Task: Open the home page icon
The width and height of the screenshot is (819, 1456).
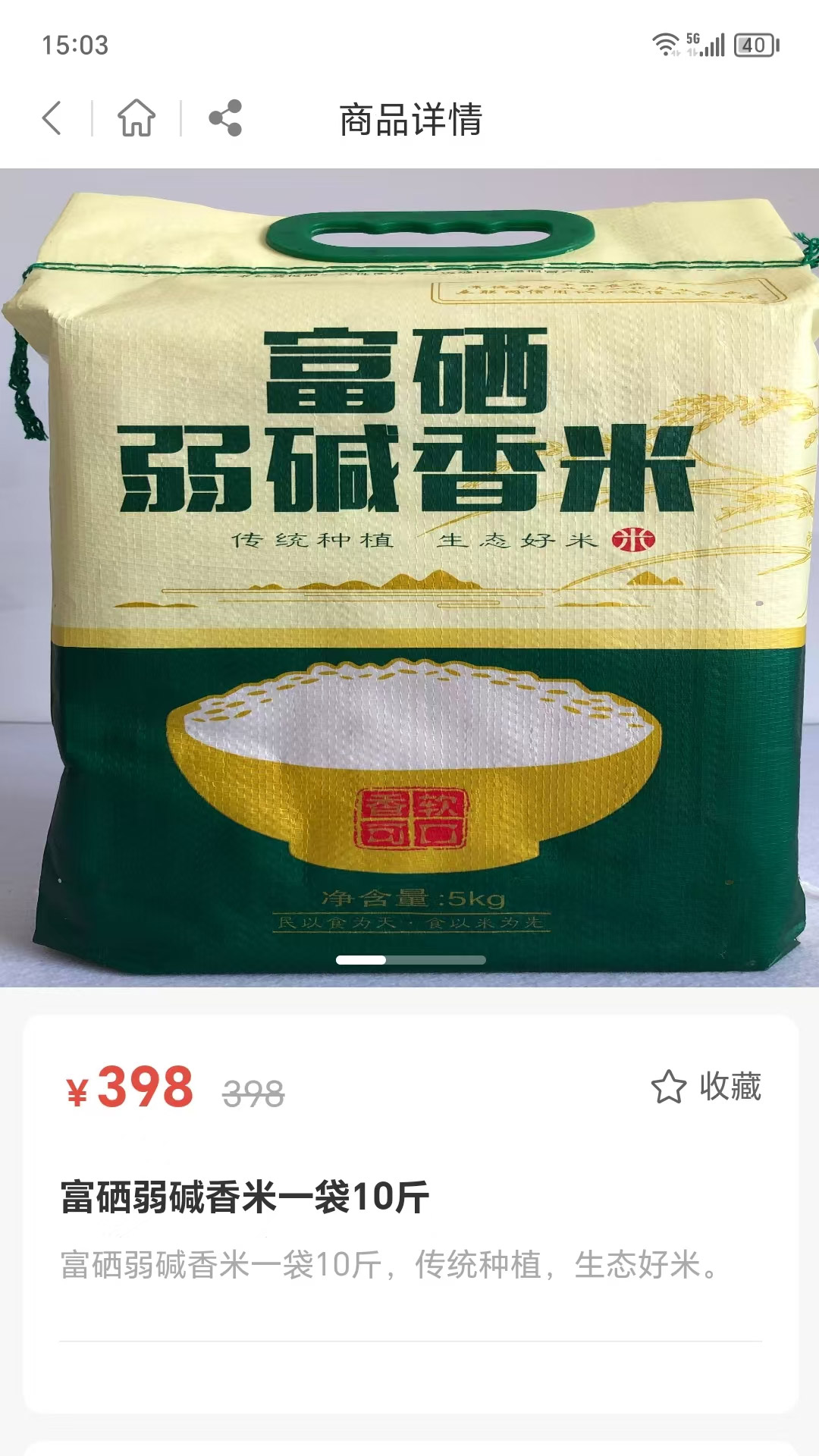Action: coord(136,118)
